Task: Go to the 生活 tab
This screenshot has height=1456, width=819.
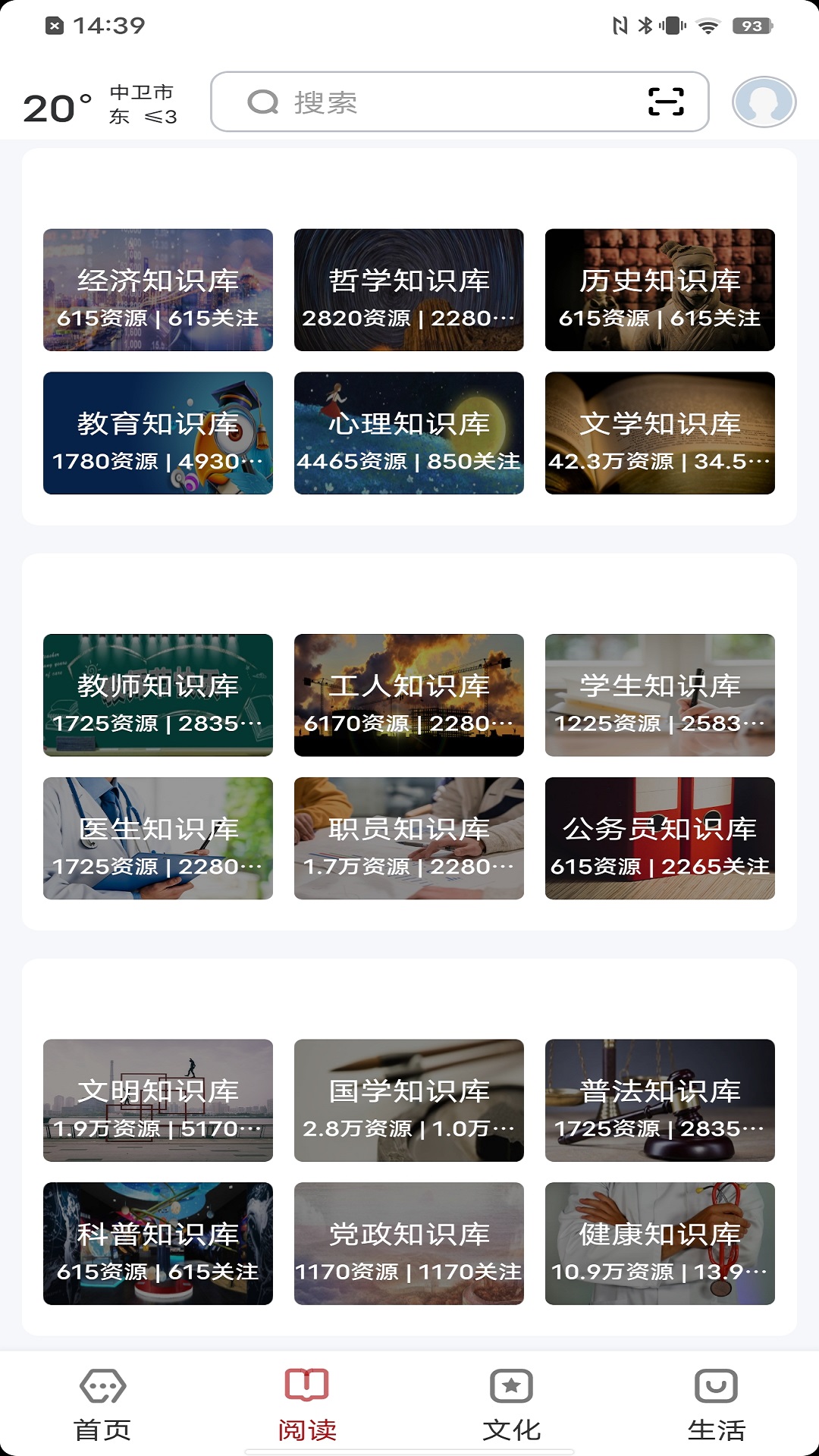Action: tap(716, 1404)
